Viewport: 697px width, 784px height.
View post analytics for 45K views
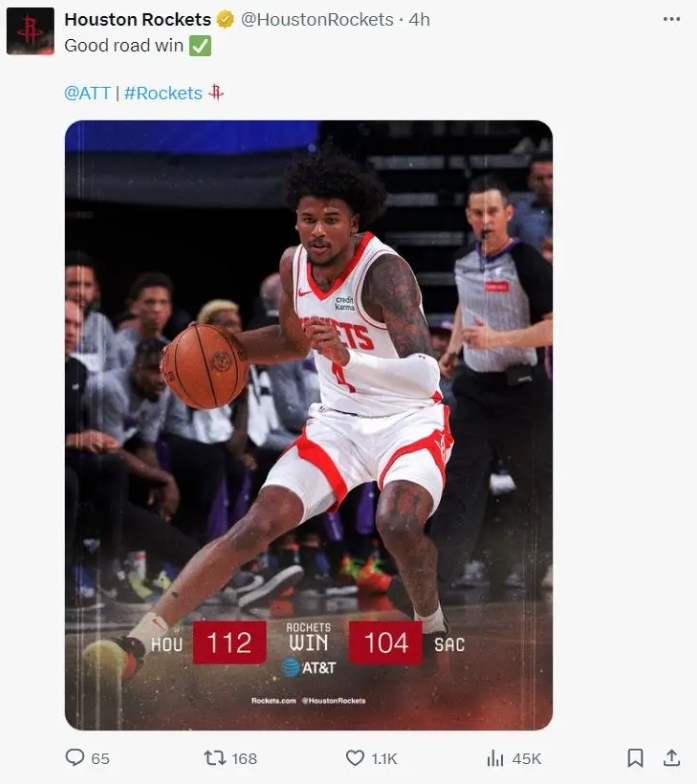(495, 758)
